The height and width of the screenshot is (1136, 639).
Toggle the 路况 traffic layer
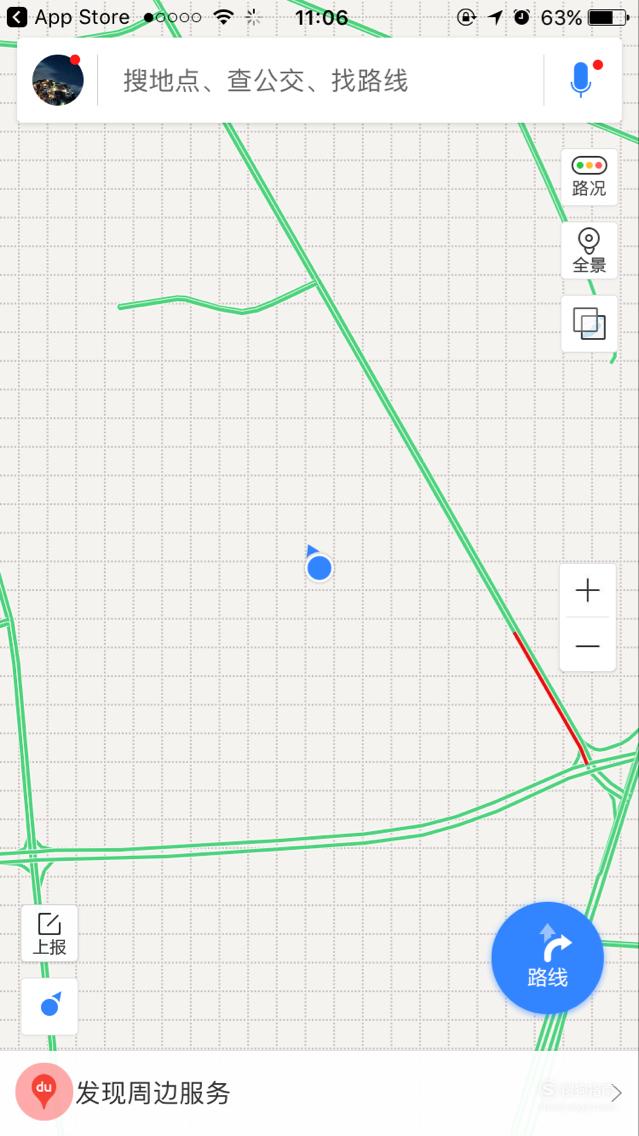(x=589, y=178)
